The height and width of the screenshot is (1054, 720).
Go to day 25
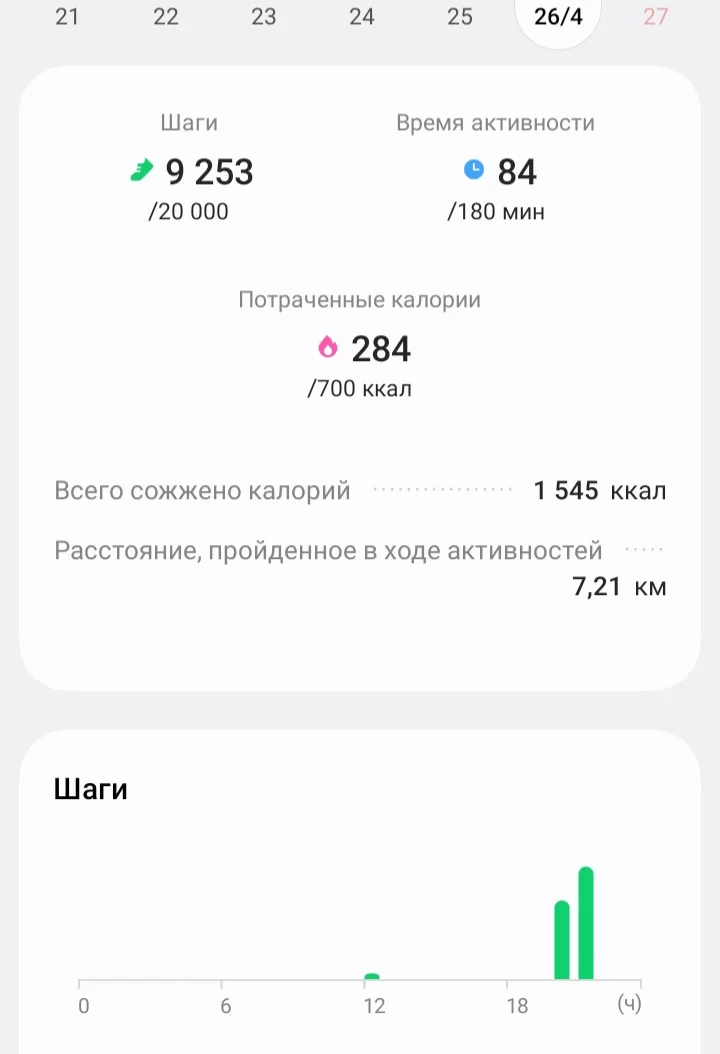coord(460,17)
